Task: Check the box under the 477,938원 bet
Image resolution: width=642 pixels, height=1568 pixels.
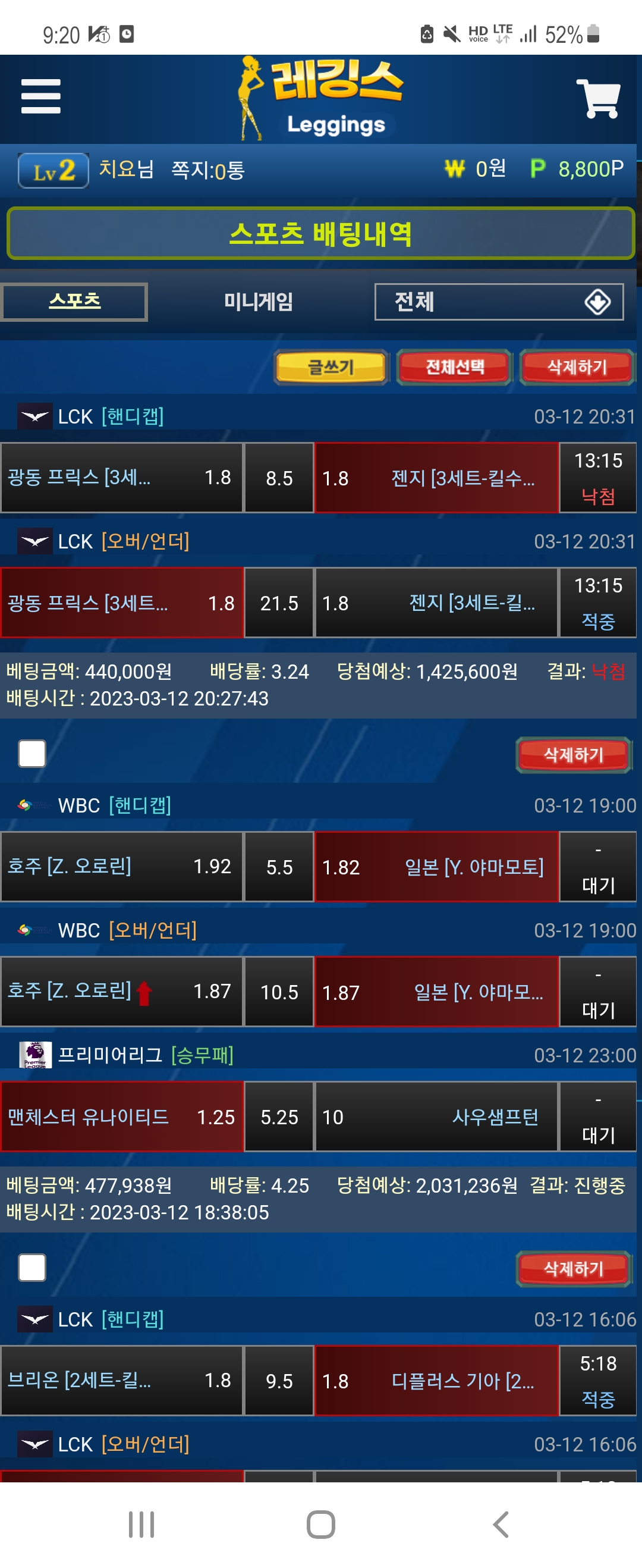Action: pyautogui.click(x=32, y=1267)
